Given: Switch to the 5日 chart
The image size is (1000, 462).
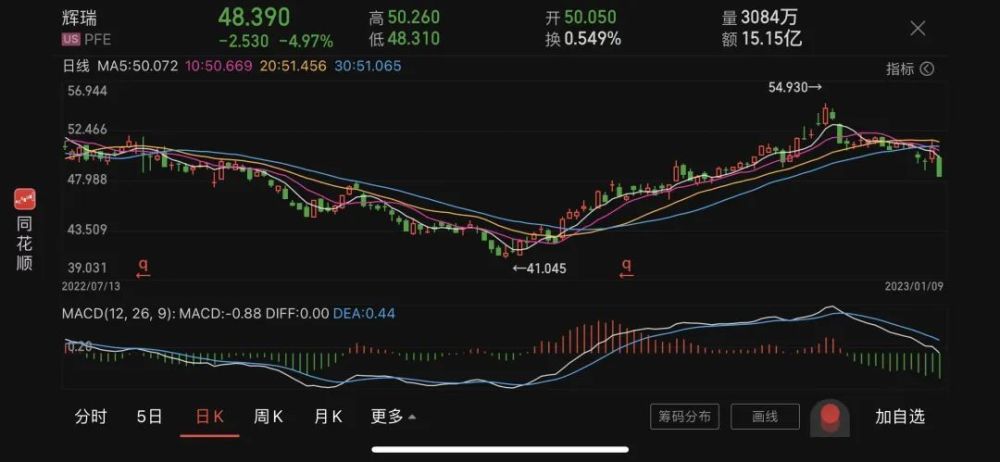Looking at the screenshot, I should click(x=149, y=417).
